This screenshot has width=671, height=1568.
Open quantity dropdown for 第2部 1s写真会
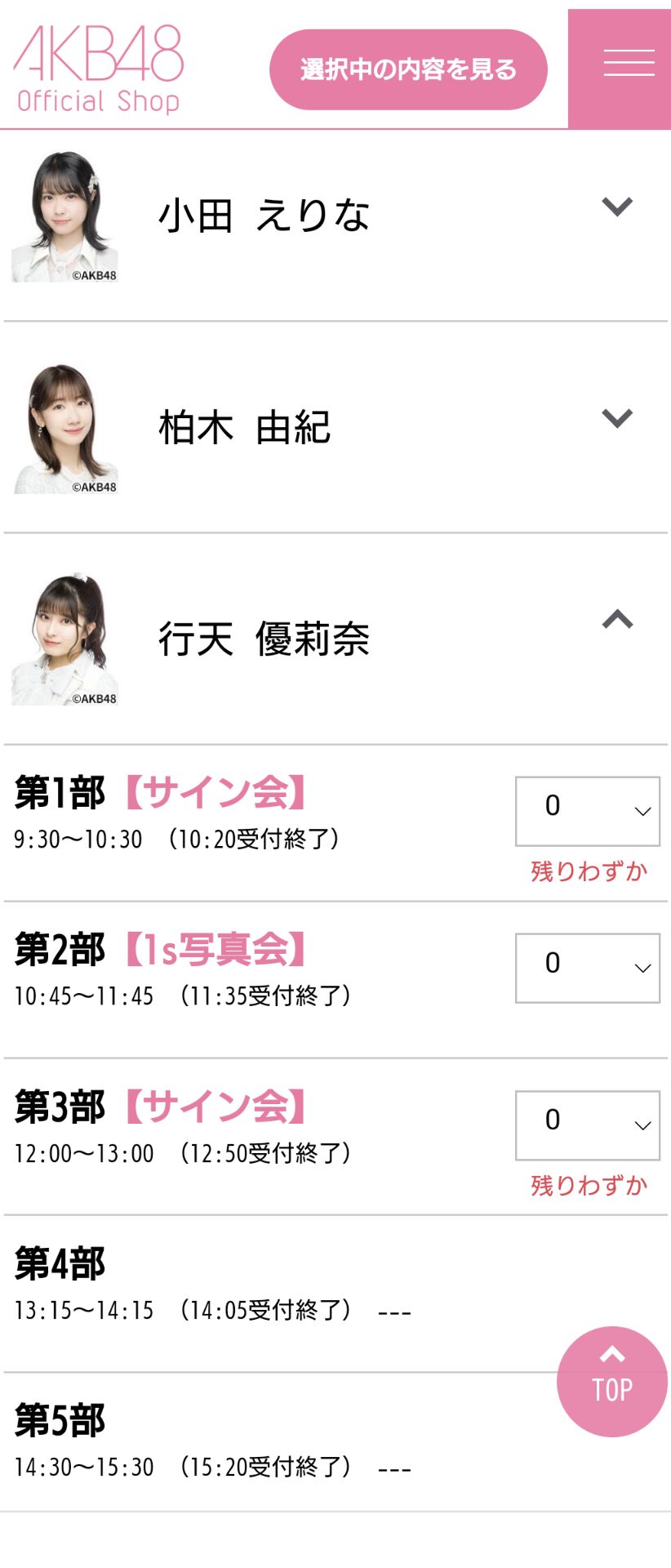587,968
